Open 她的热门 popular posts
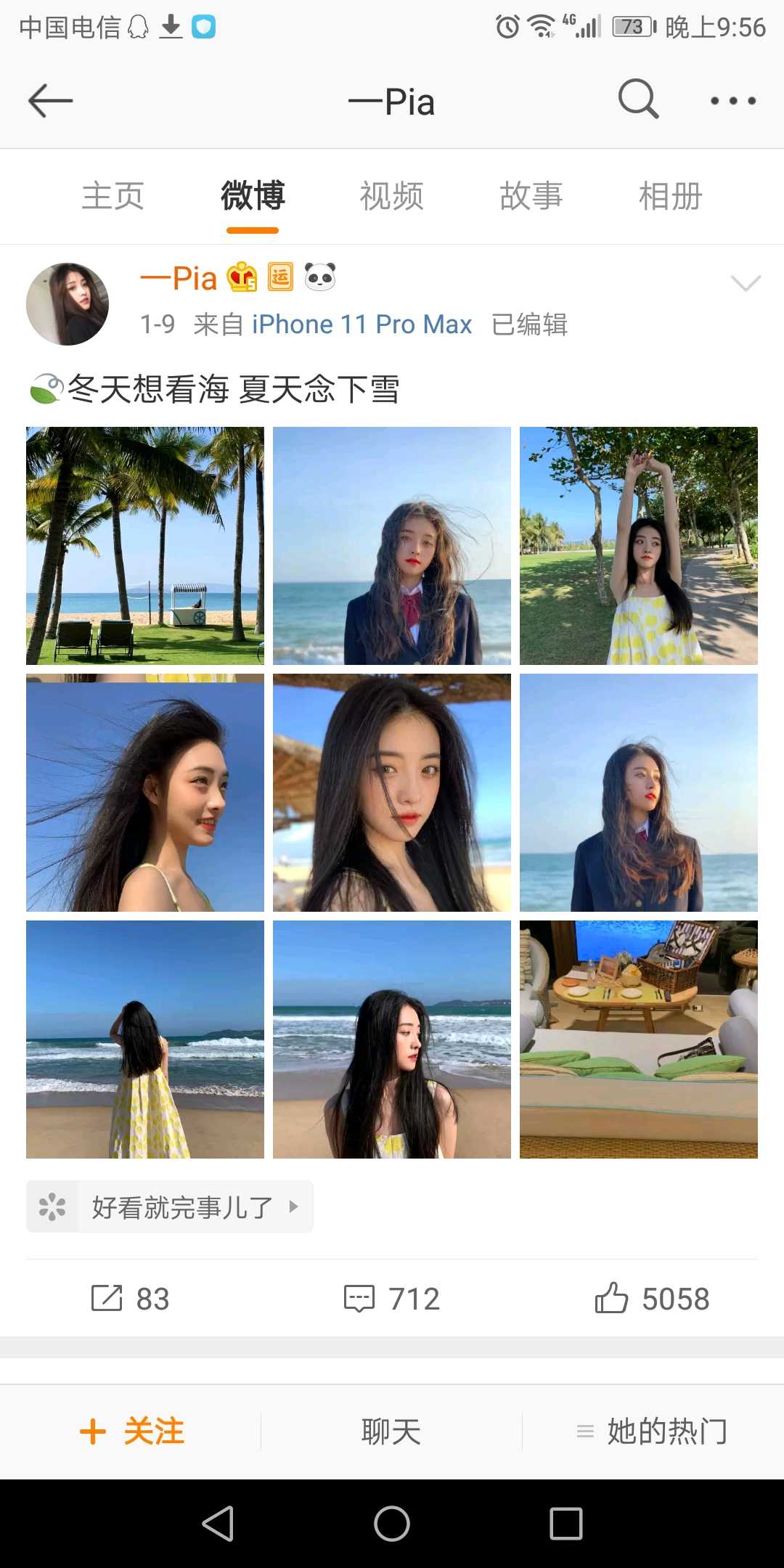The image size is (784, 1568). 653,1432
